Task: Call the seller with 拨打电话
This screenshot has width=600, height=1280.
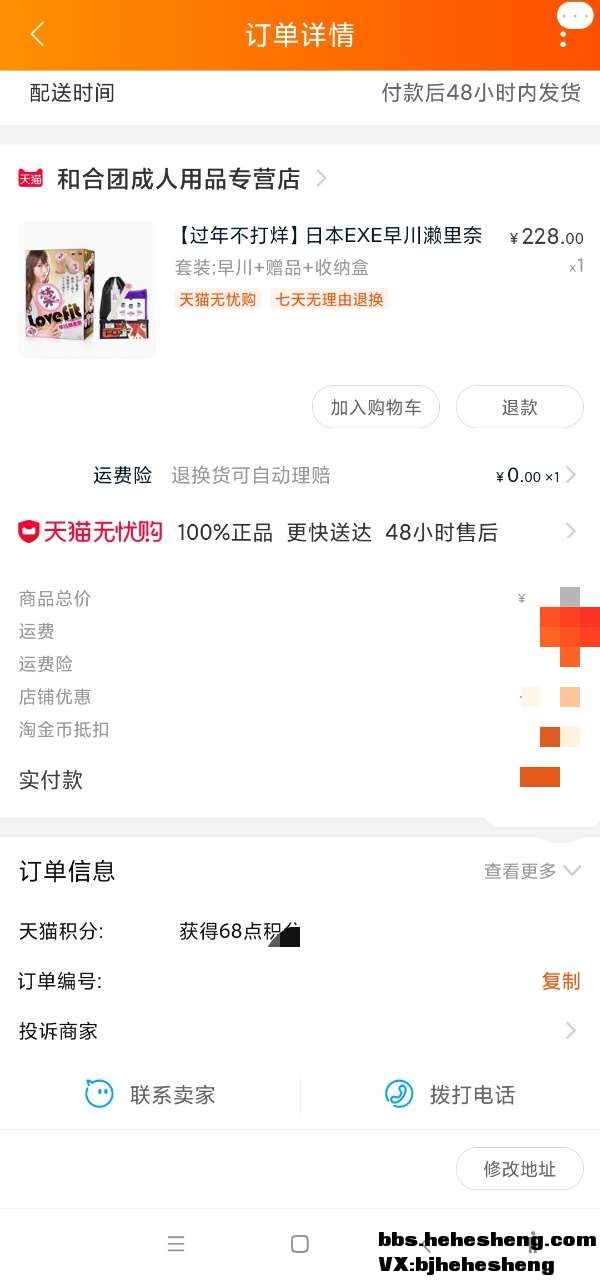Action: point(450,1094)
